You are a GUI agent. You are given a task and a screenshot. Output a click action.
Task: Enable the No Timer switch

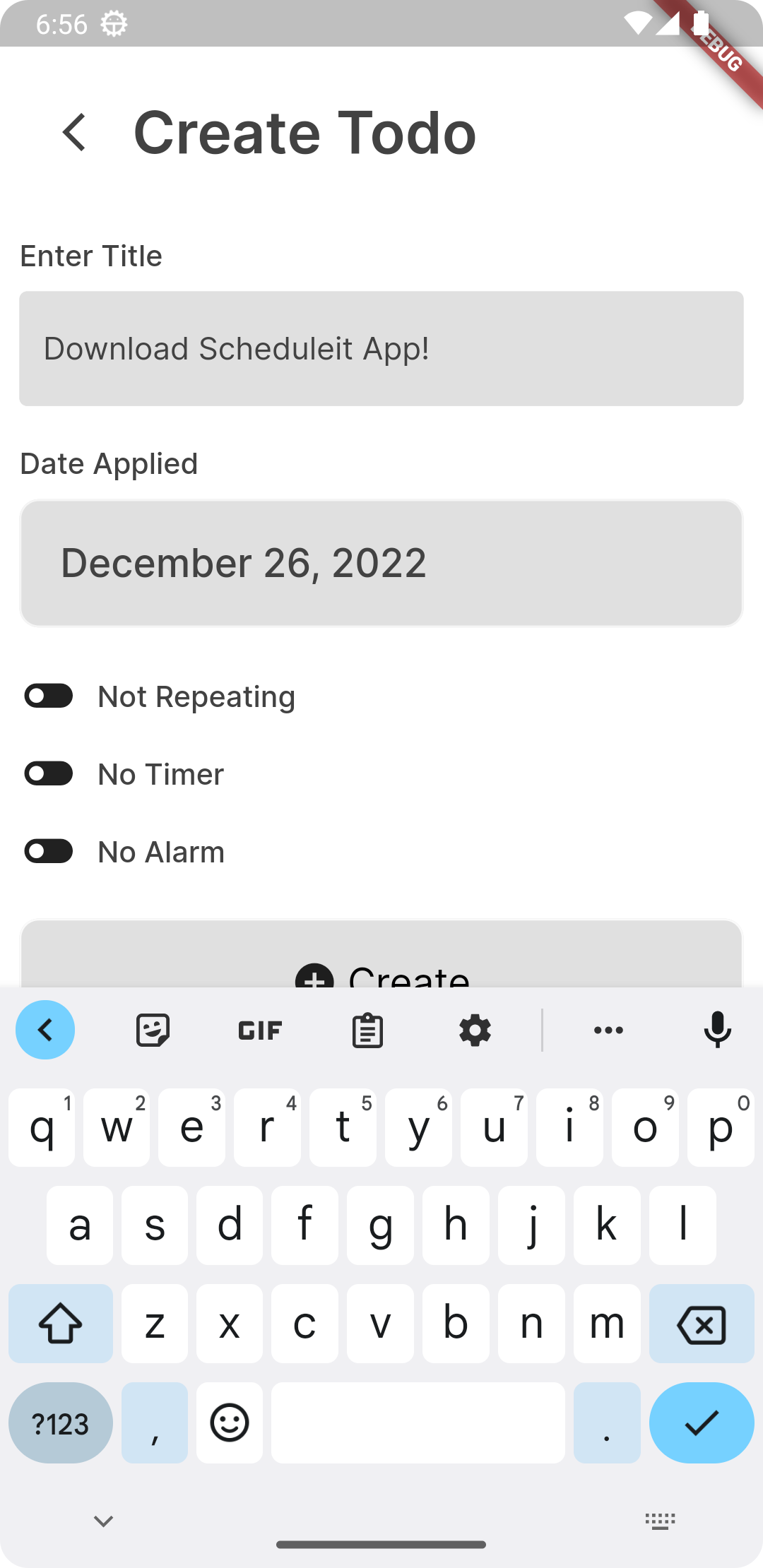click(x=49, y=773)
